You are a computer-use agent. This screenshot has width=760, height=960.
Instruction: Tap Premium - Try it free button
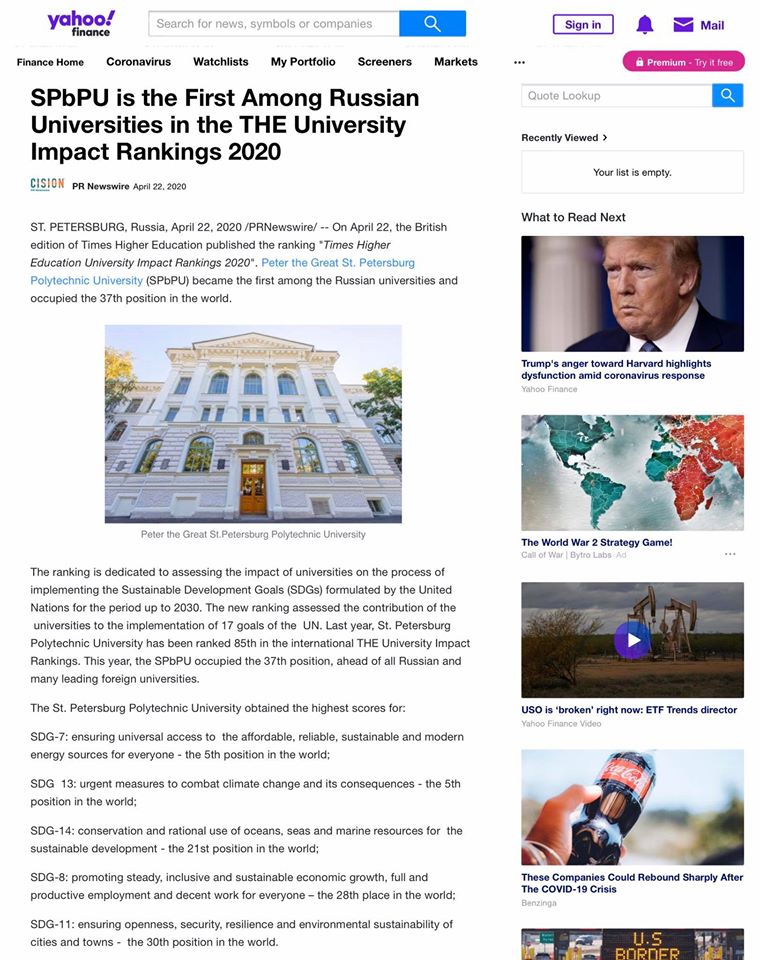[683, 62]
